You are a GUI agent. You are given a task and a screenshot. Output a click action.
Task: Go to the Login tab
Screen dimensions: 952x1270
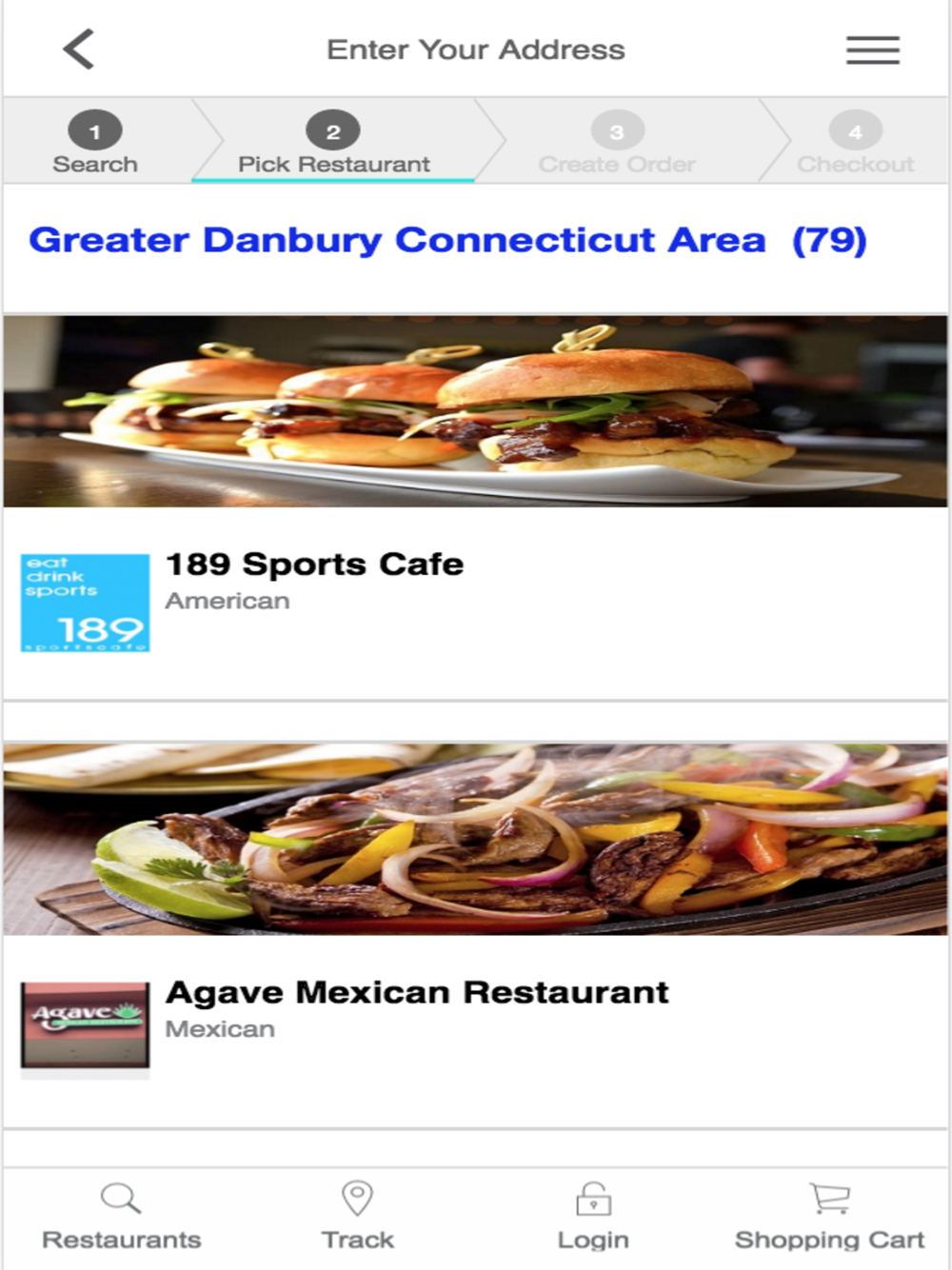593,1217
